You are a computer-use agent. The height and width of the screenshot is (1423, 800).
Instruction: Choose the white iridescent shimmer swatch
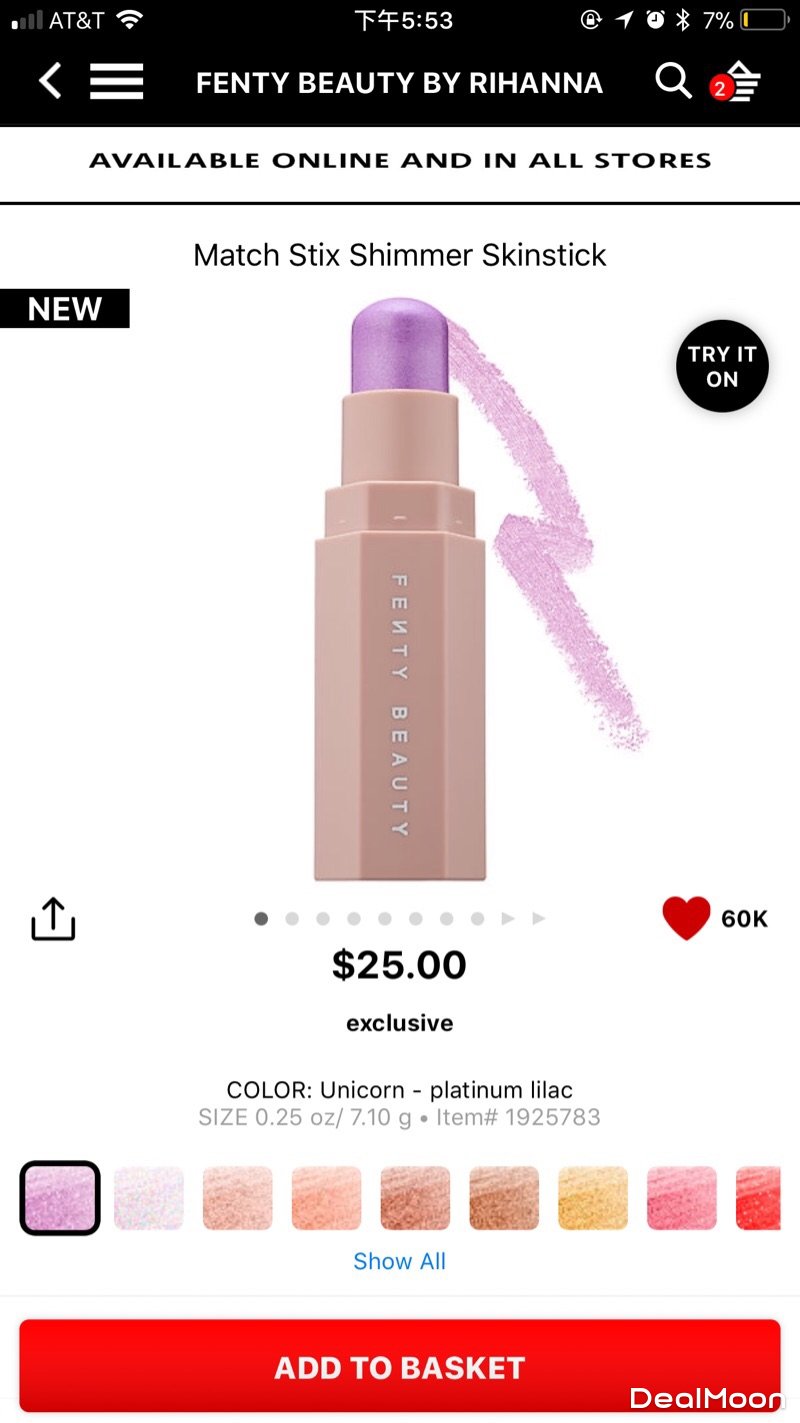coord(149,1197)
